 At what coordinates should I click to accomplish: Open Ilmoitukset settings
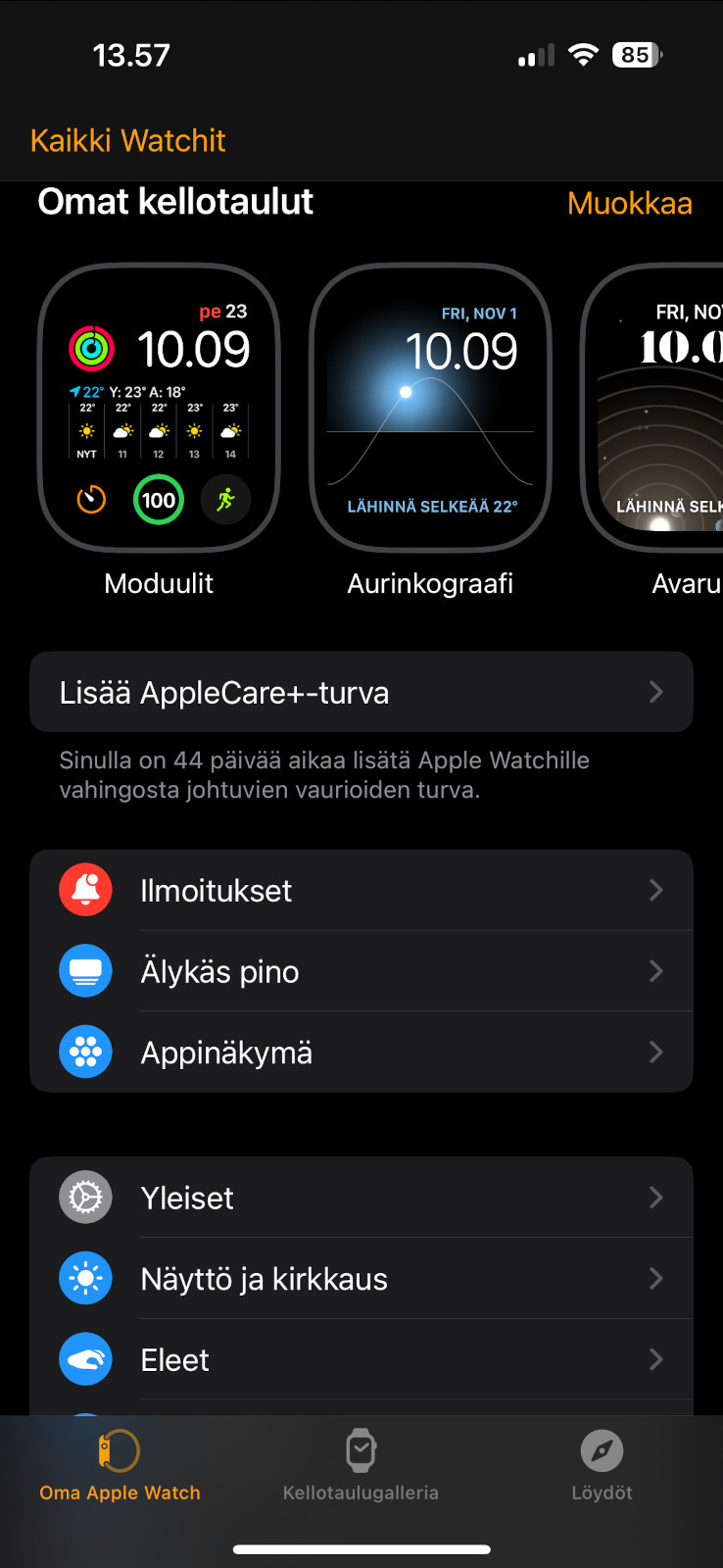pos(361,890)
